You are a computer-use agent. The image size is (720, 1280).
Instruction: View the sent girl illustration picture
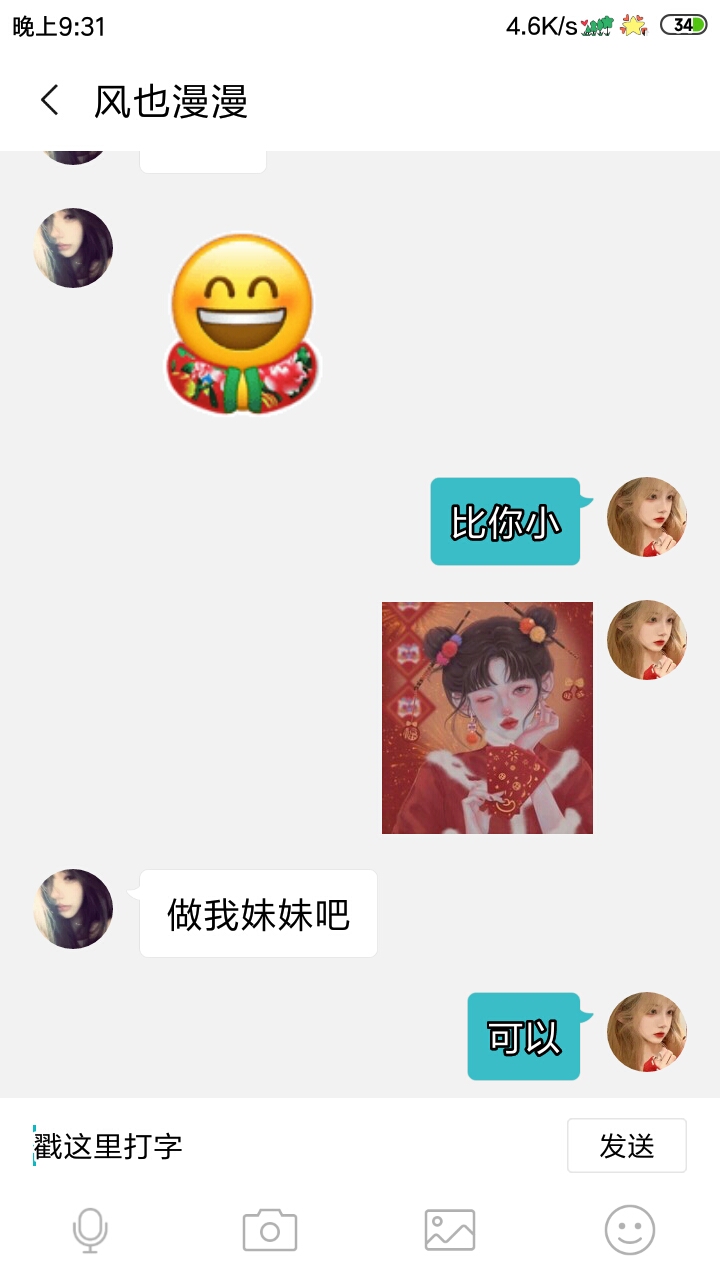pos(487,718)
